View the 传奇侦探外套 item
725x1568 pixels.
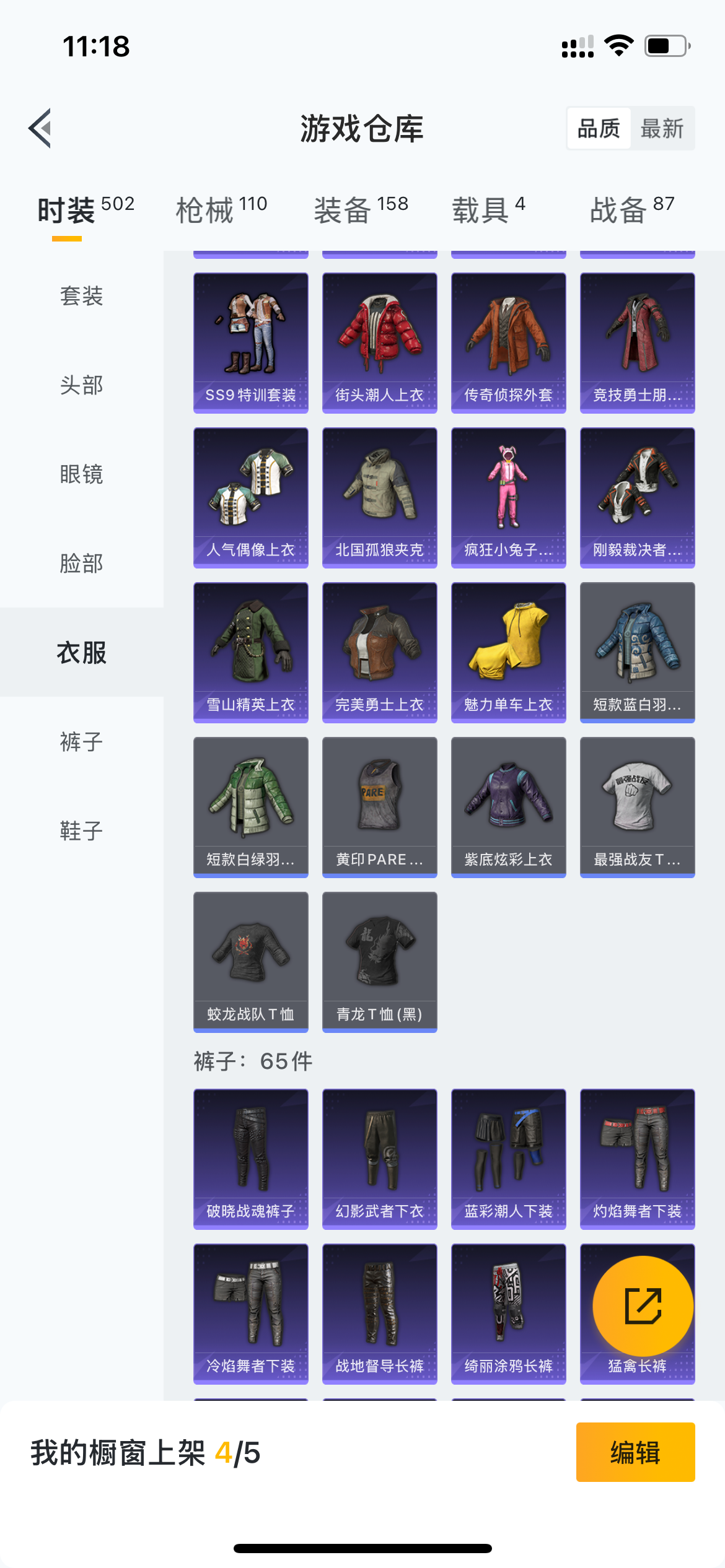(x=508, y=342)
